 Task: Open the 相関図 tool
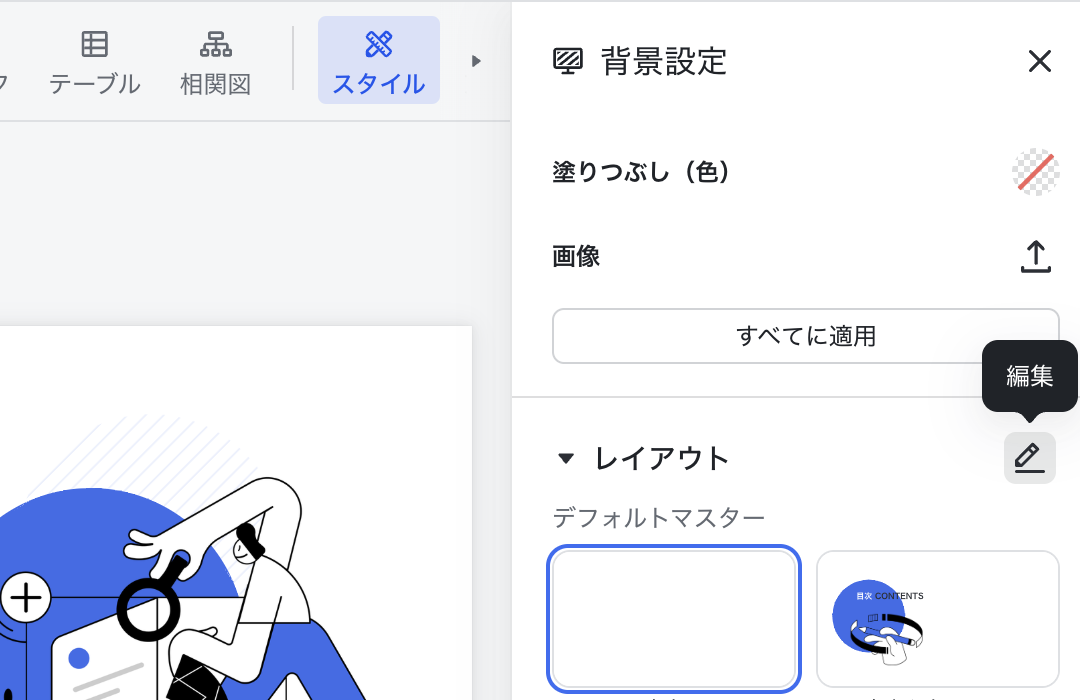pos(215,62)
